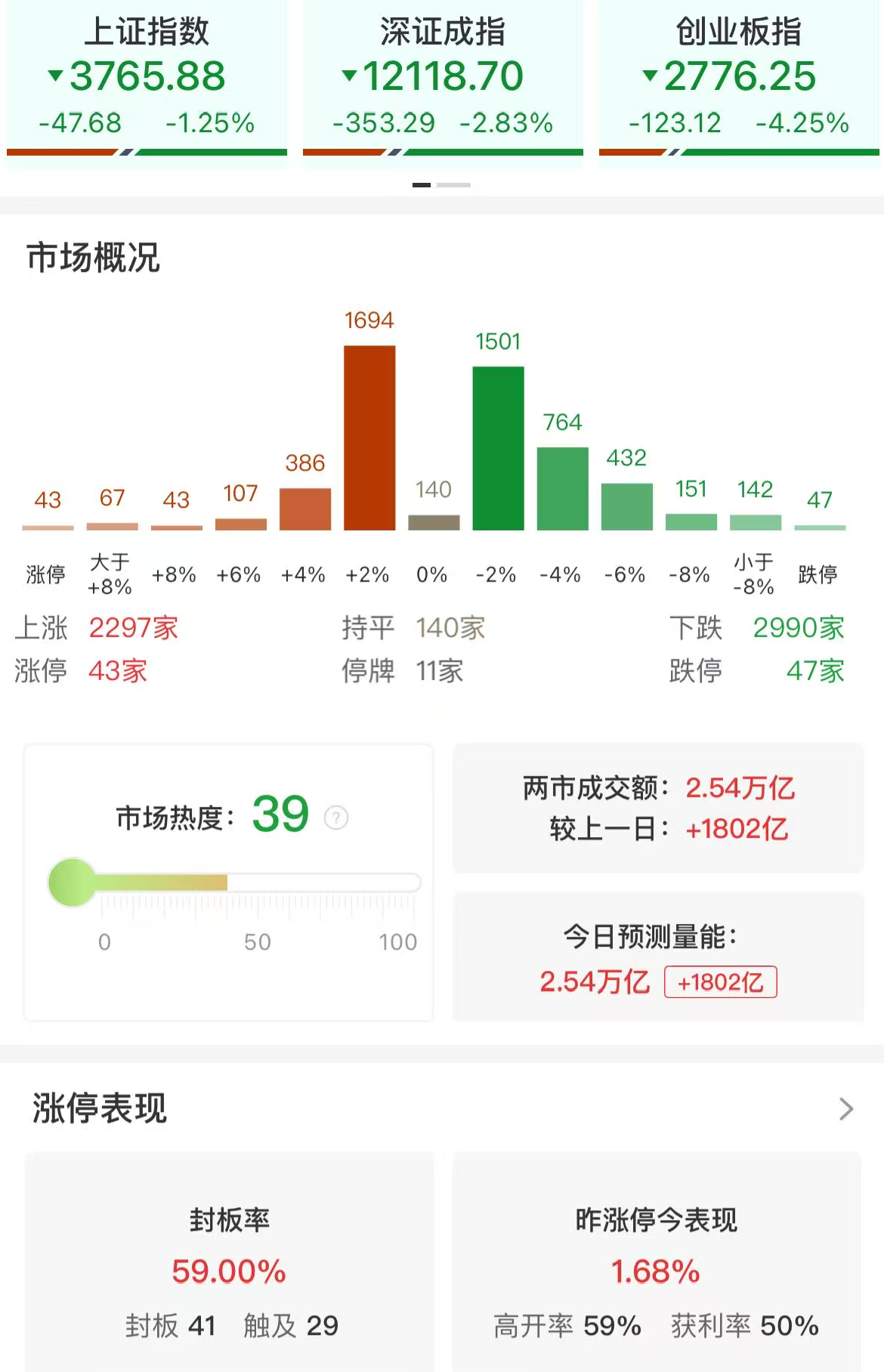Image resolution: width=884 pixels, height=1372 pixels.
Task: Open the 上证指数 index card
Action: pos(147,79)
